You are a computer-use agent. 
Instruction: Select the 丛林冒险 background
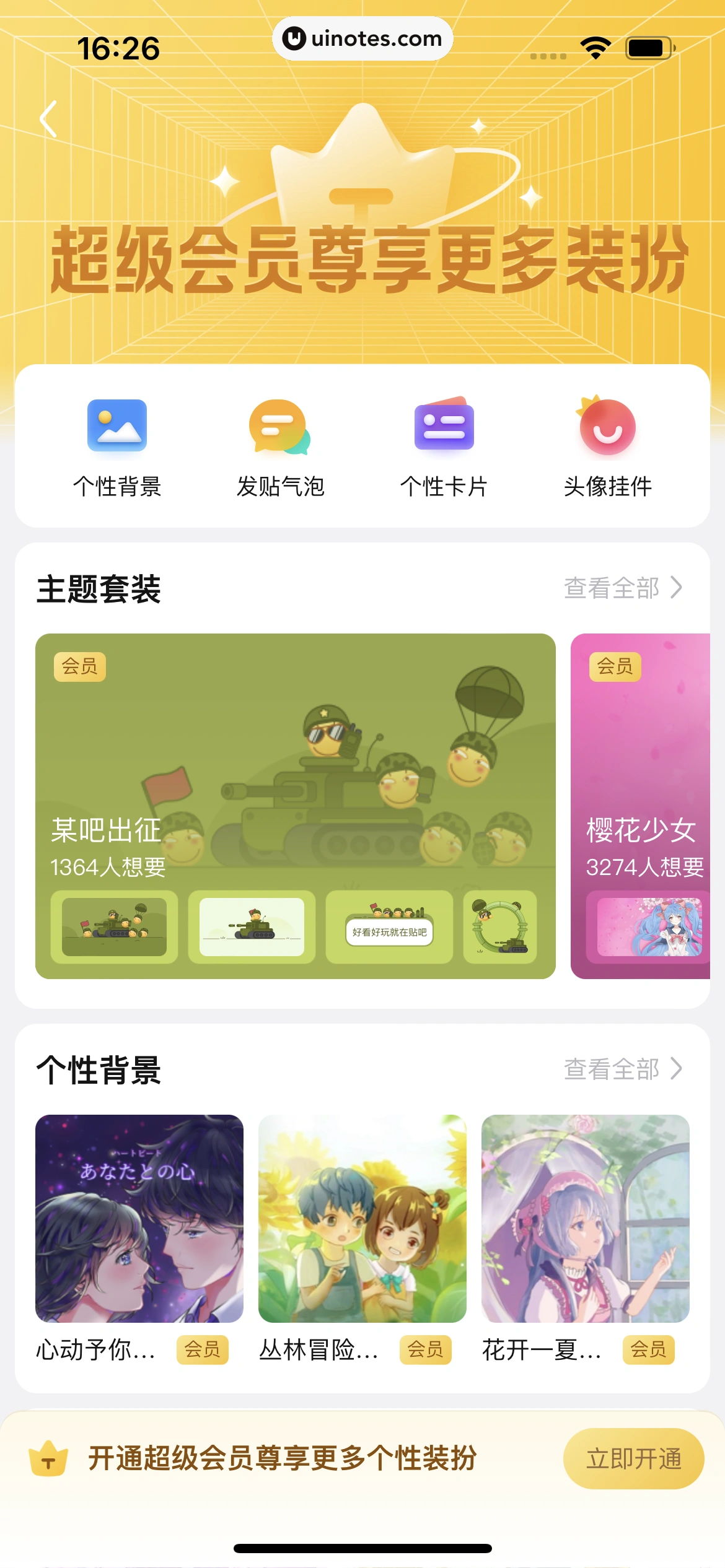(x=362, y=1218)
